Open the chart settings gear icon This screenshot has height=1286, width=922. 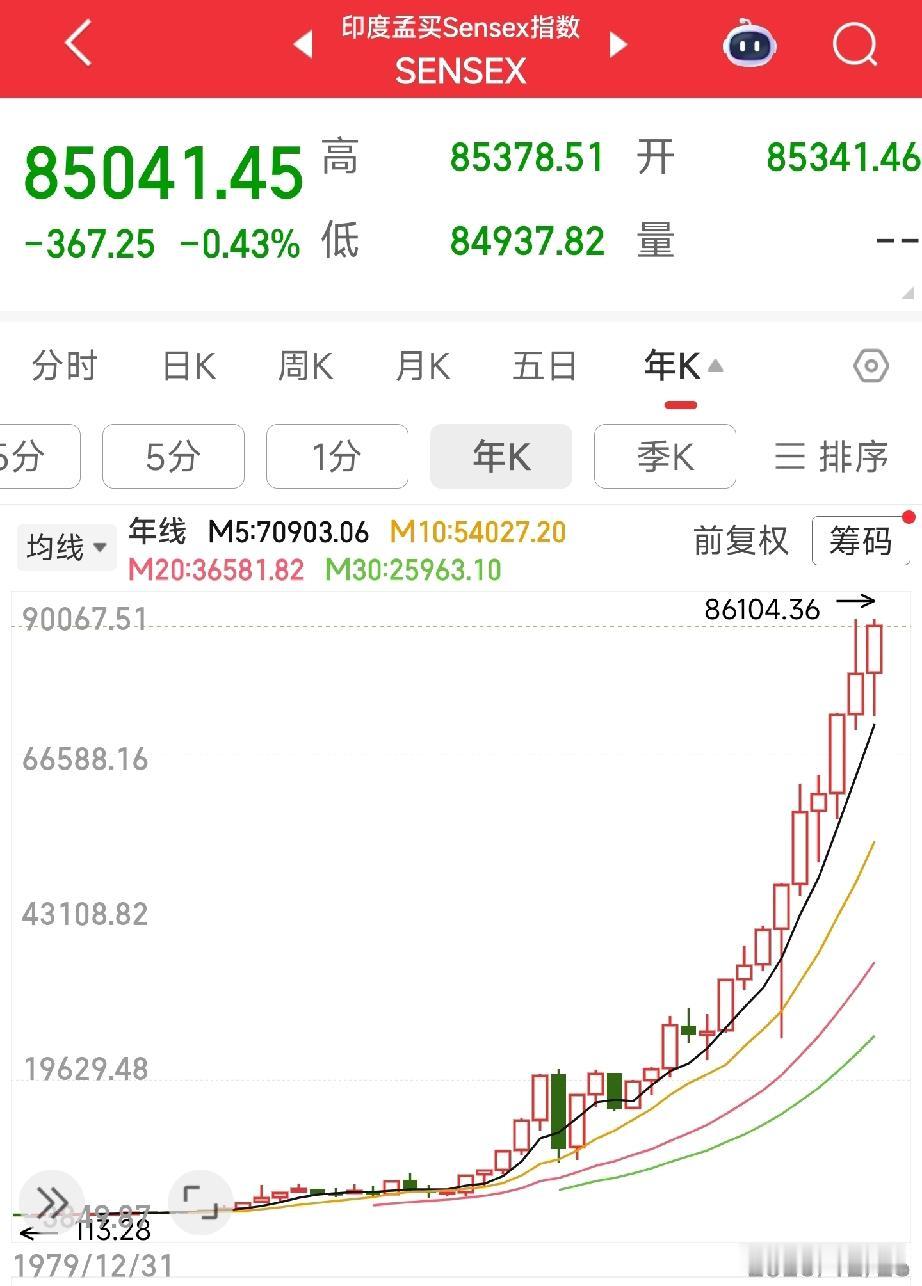tap(870, 366)
